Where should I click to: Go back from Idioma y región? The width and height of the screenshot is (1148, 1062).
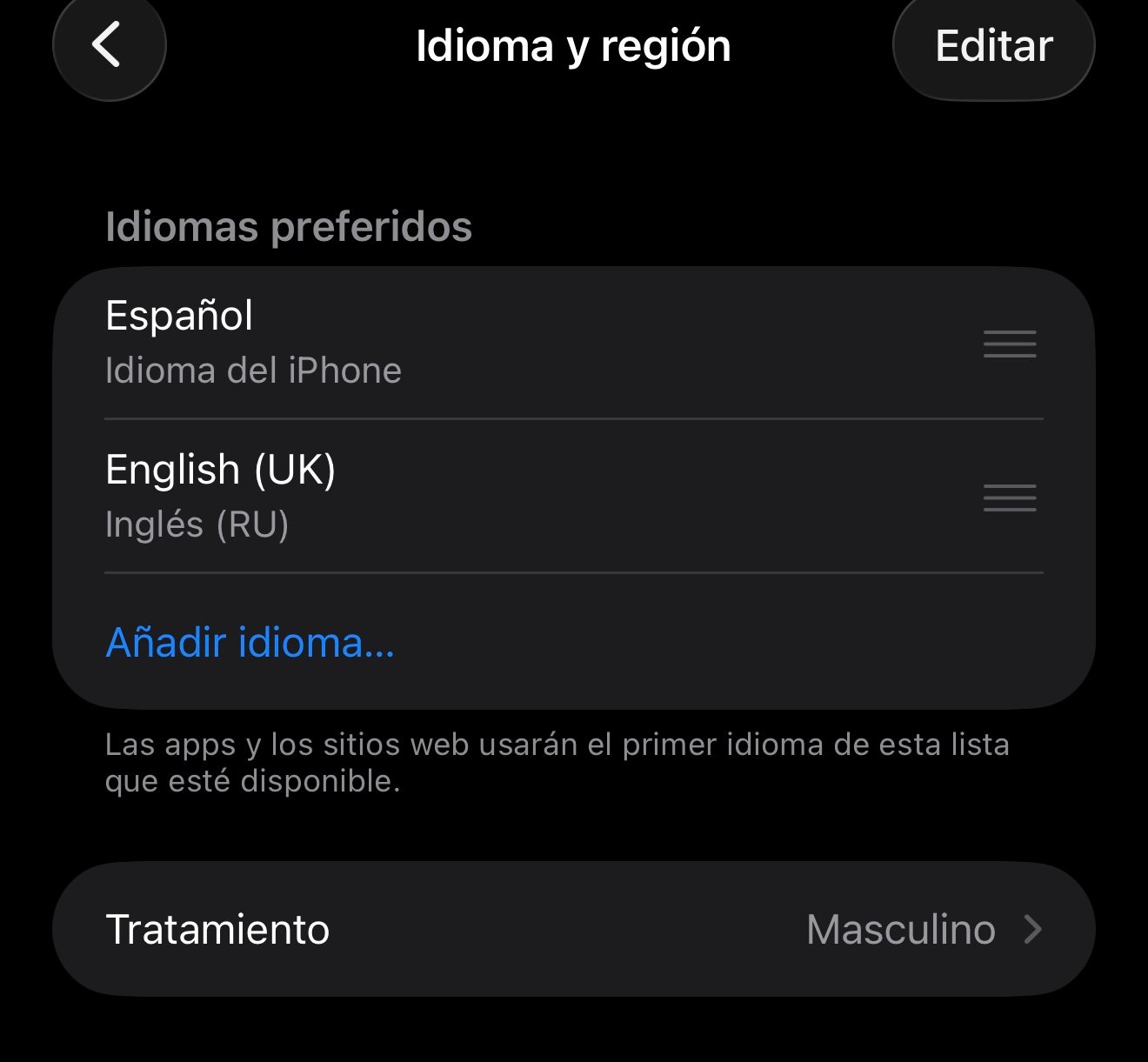[x=109, y=45]
